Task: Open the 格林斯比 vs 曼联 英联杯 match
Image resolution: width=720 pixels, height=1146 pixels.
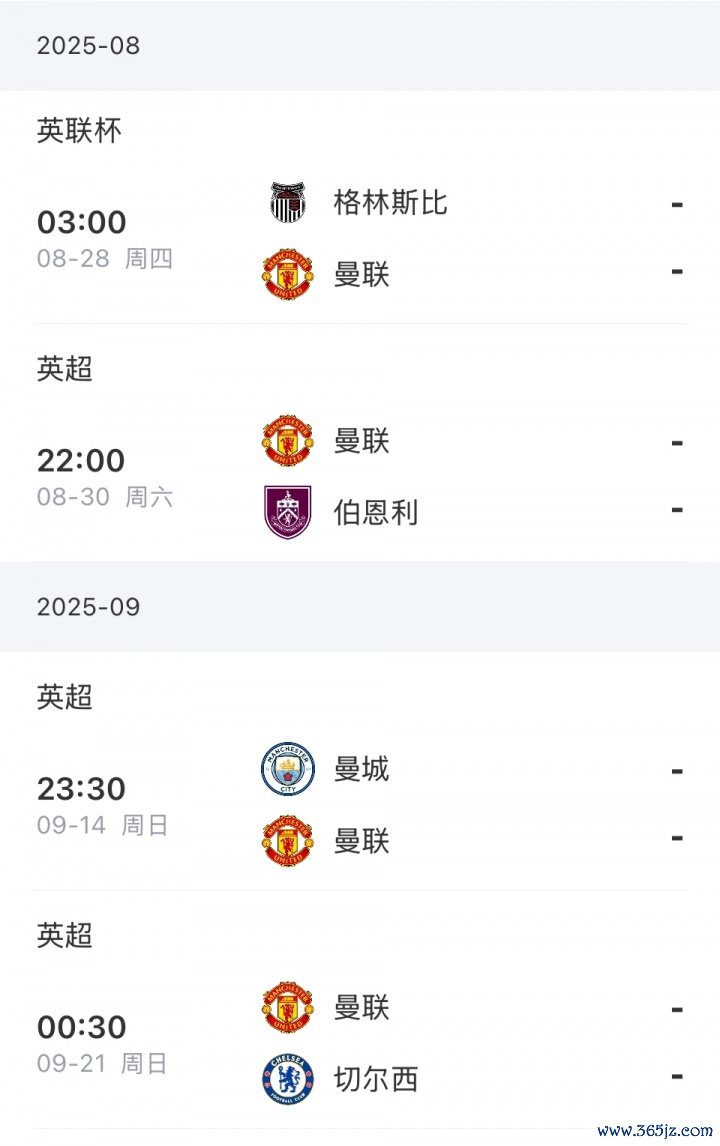Action: coord(360,238)
